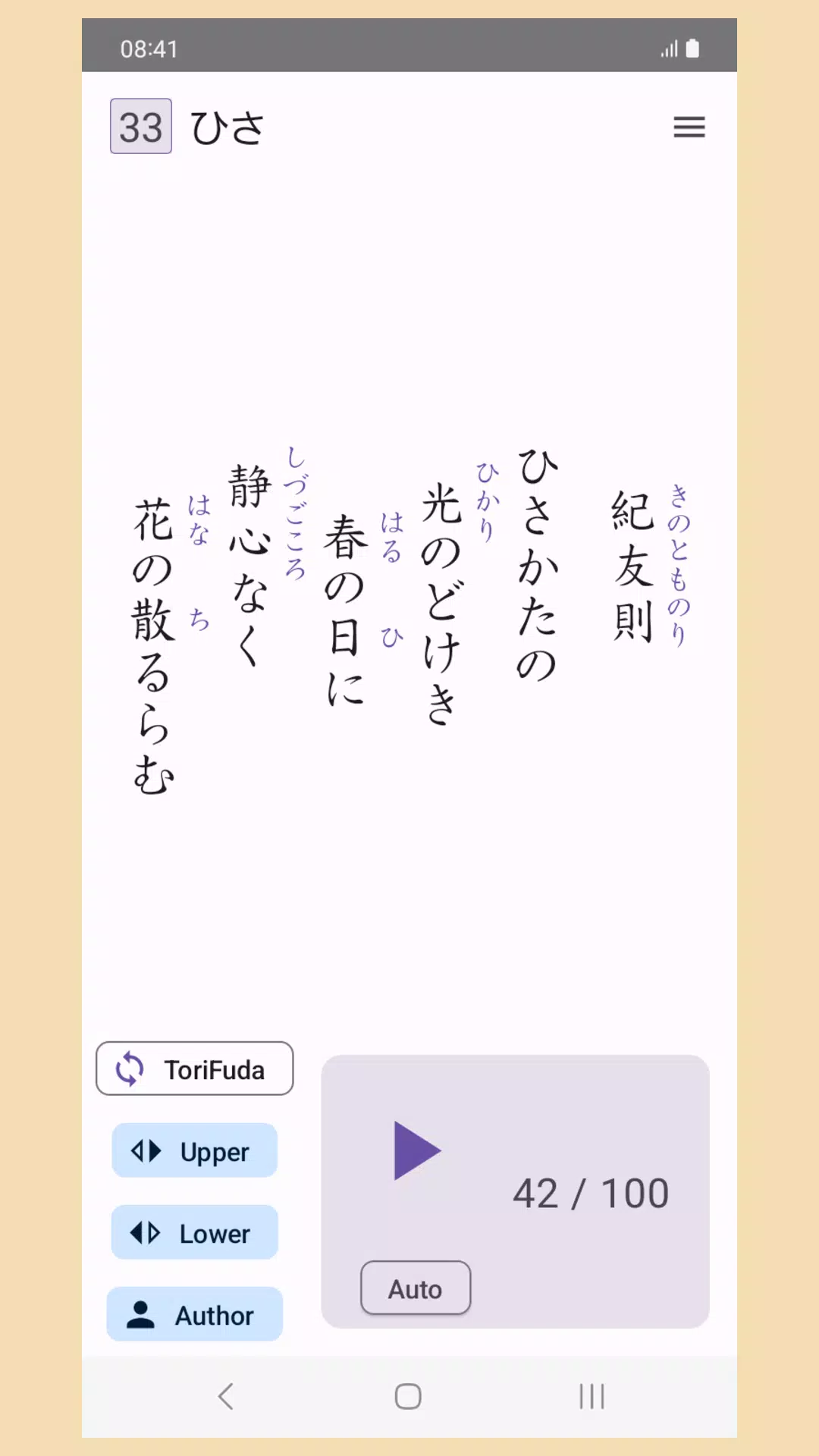Jump to the Upper verse
This screenshot has width=819, height=1456.
pyautogui.click(x=194, y=1150)
